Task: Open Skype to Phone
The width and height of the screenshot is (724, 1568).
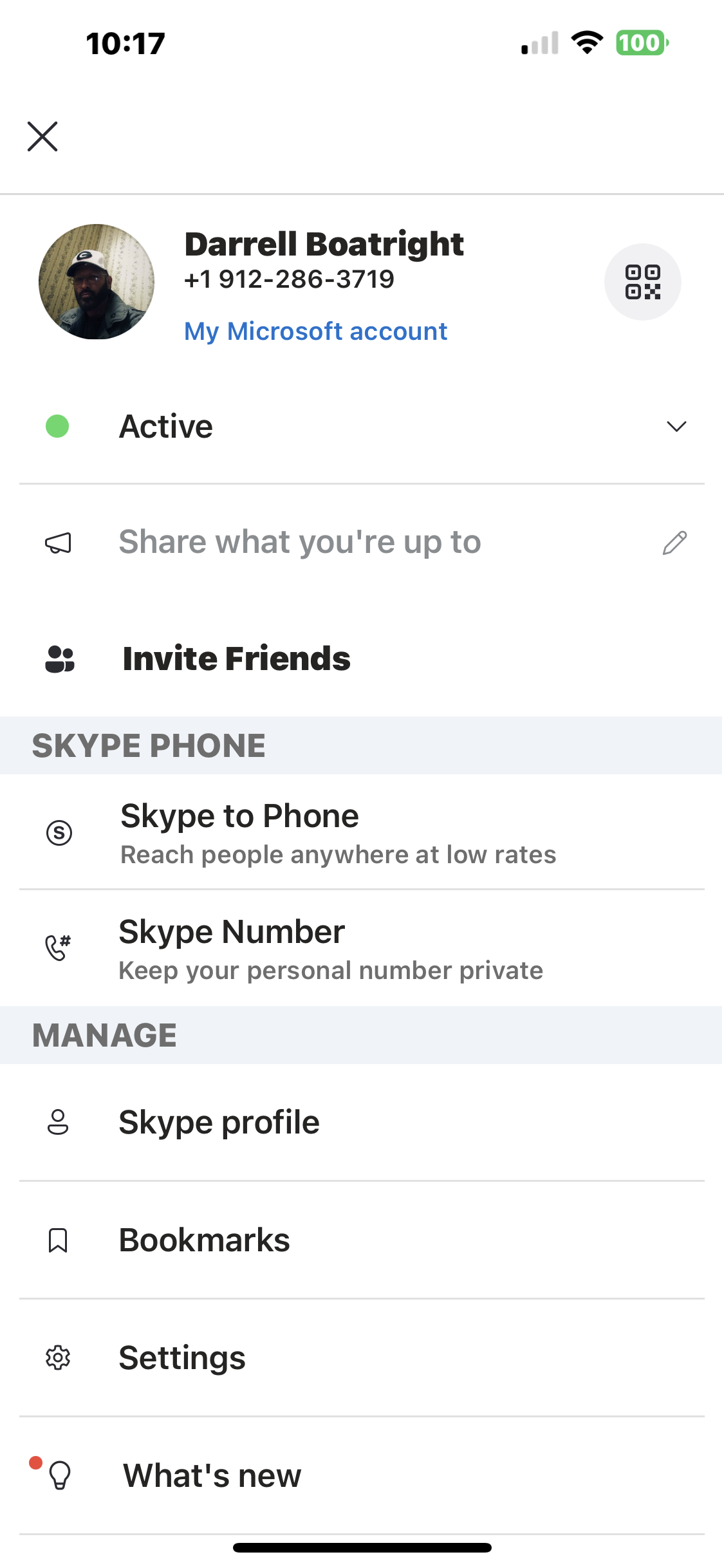Action: click(362, 833)
